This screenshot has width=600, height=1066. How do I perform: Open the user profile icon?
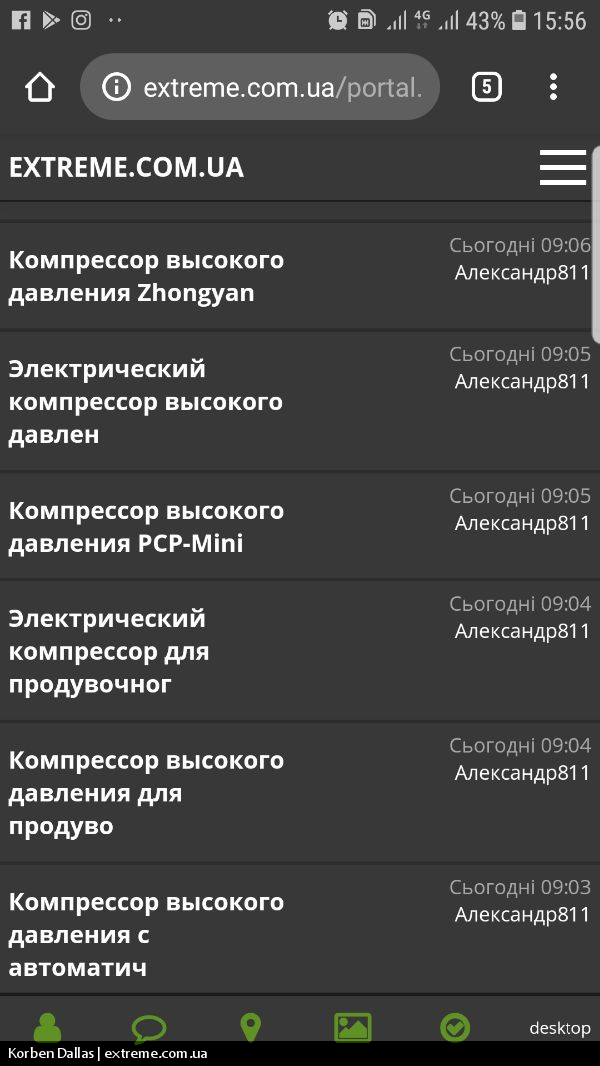pos(47,1027)
